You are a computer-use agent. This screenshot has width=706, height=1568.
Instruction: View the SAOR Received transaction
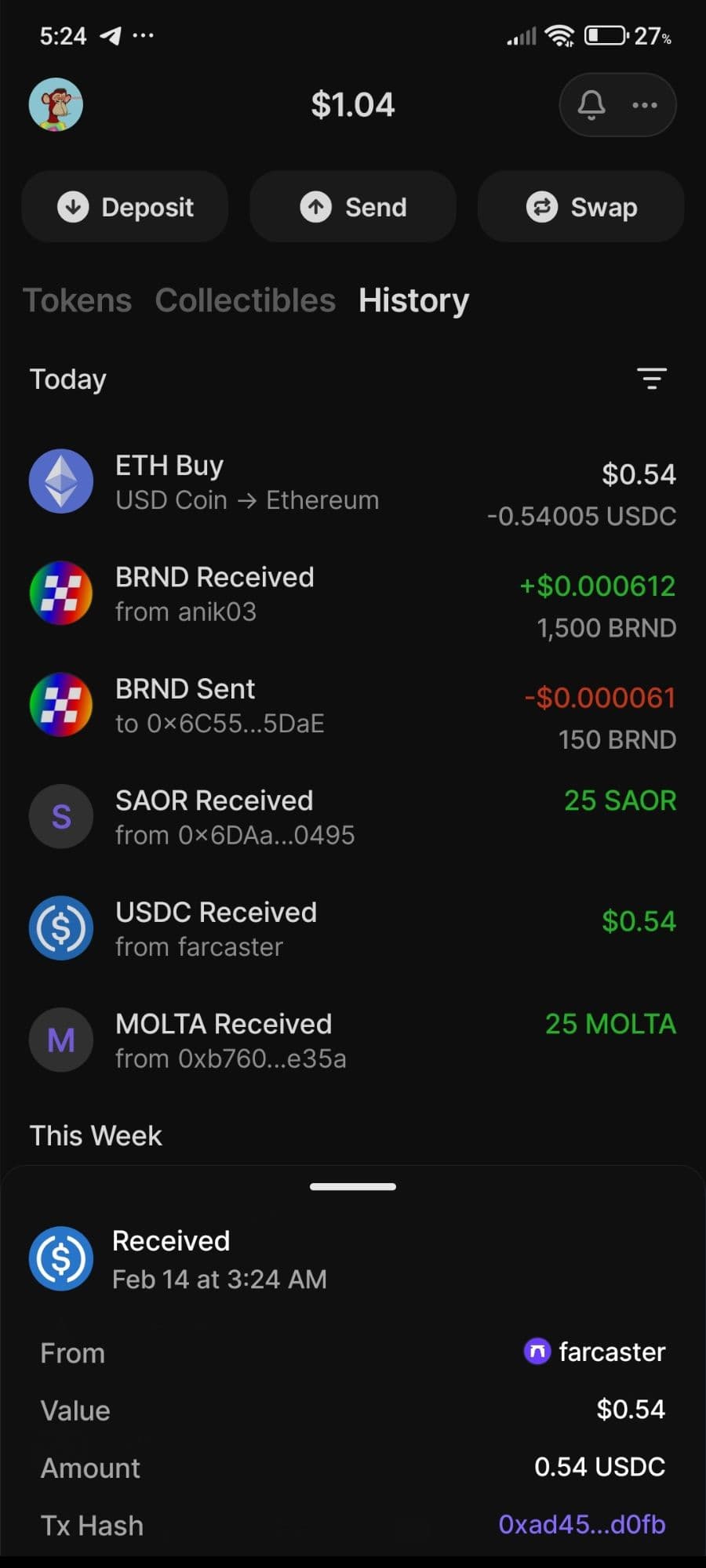pos(353,817)
